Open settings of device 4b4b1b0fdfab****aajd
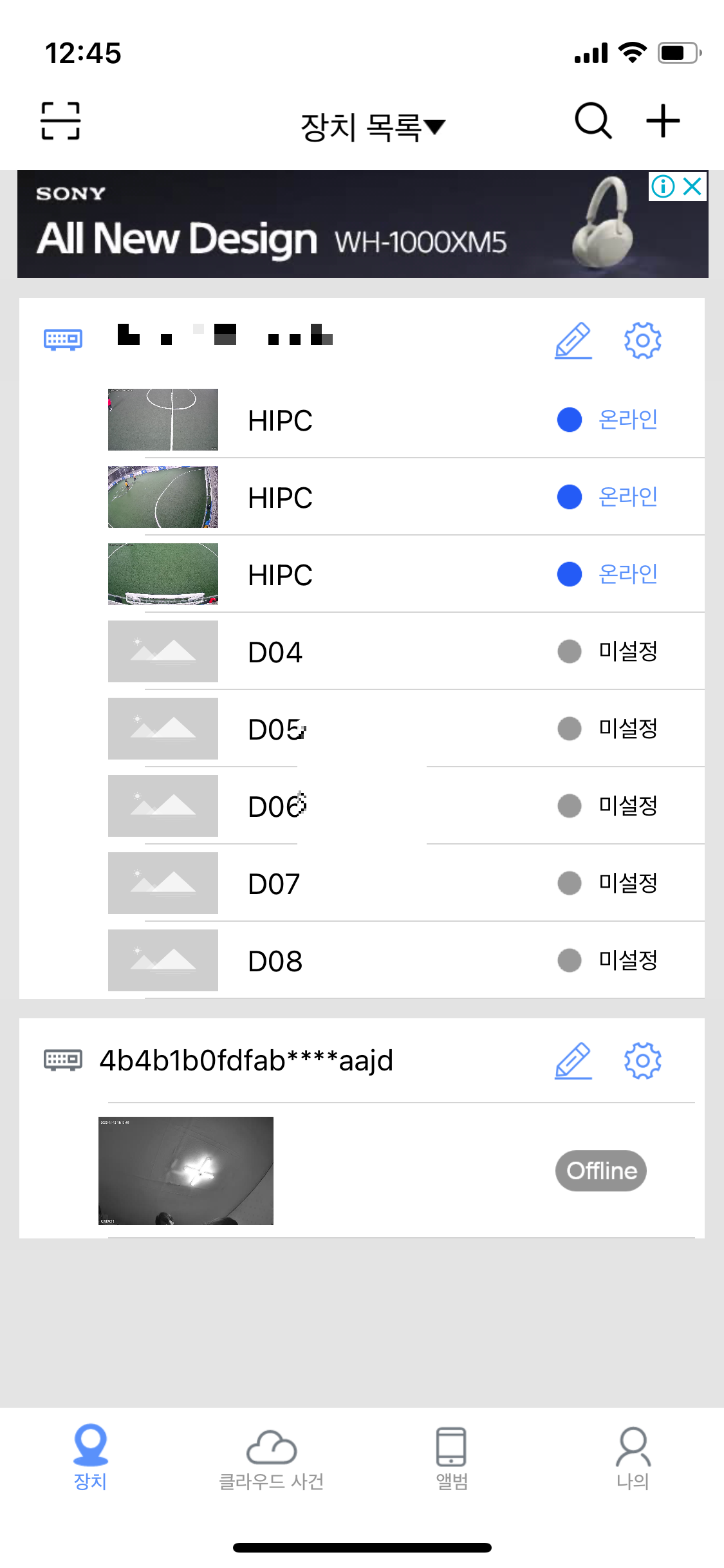 click(x=642, y=1061)
